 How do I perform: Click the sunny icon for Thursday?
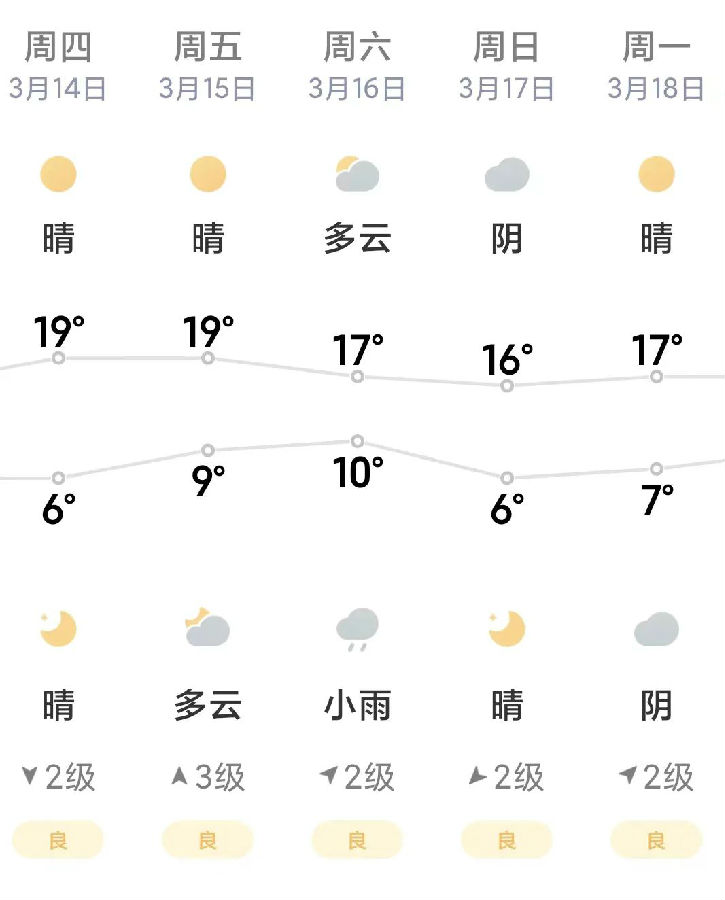(58, 174)
